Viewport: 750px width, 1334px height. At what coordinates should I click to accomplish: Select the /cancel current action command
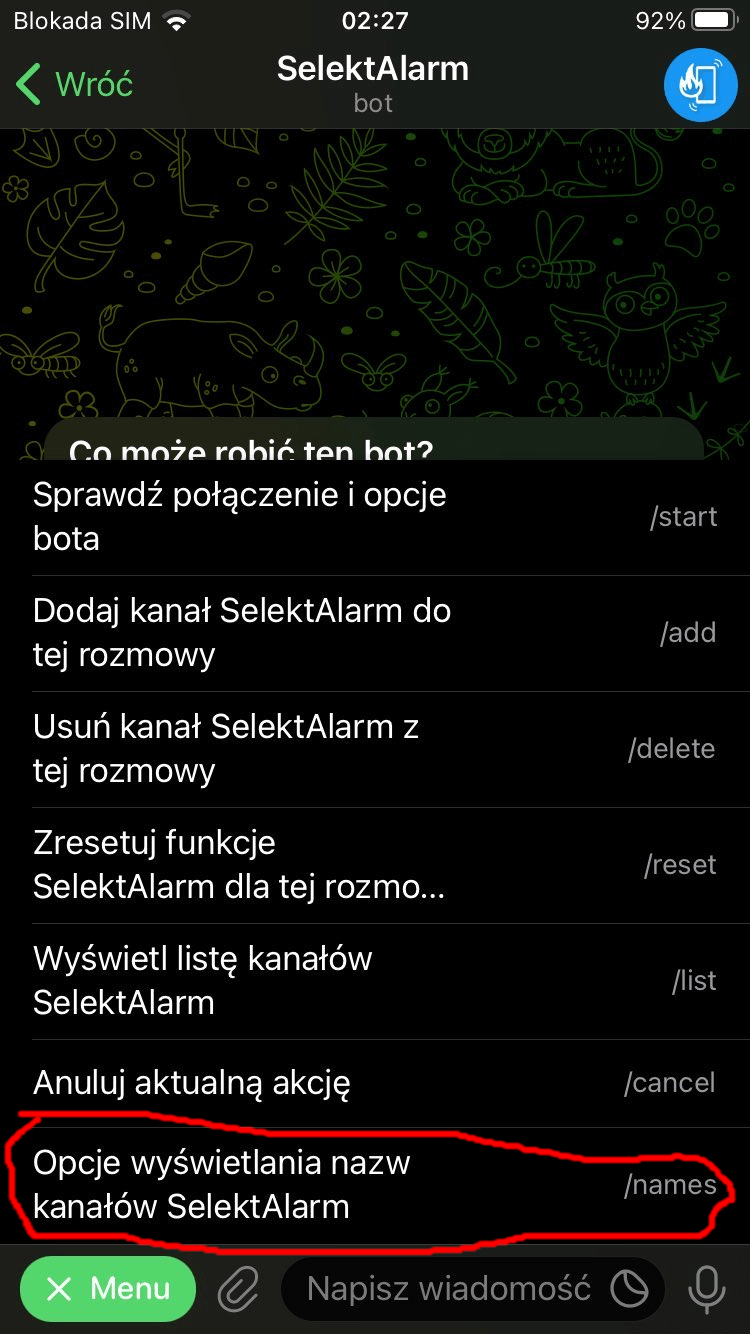pos(375,1083)
